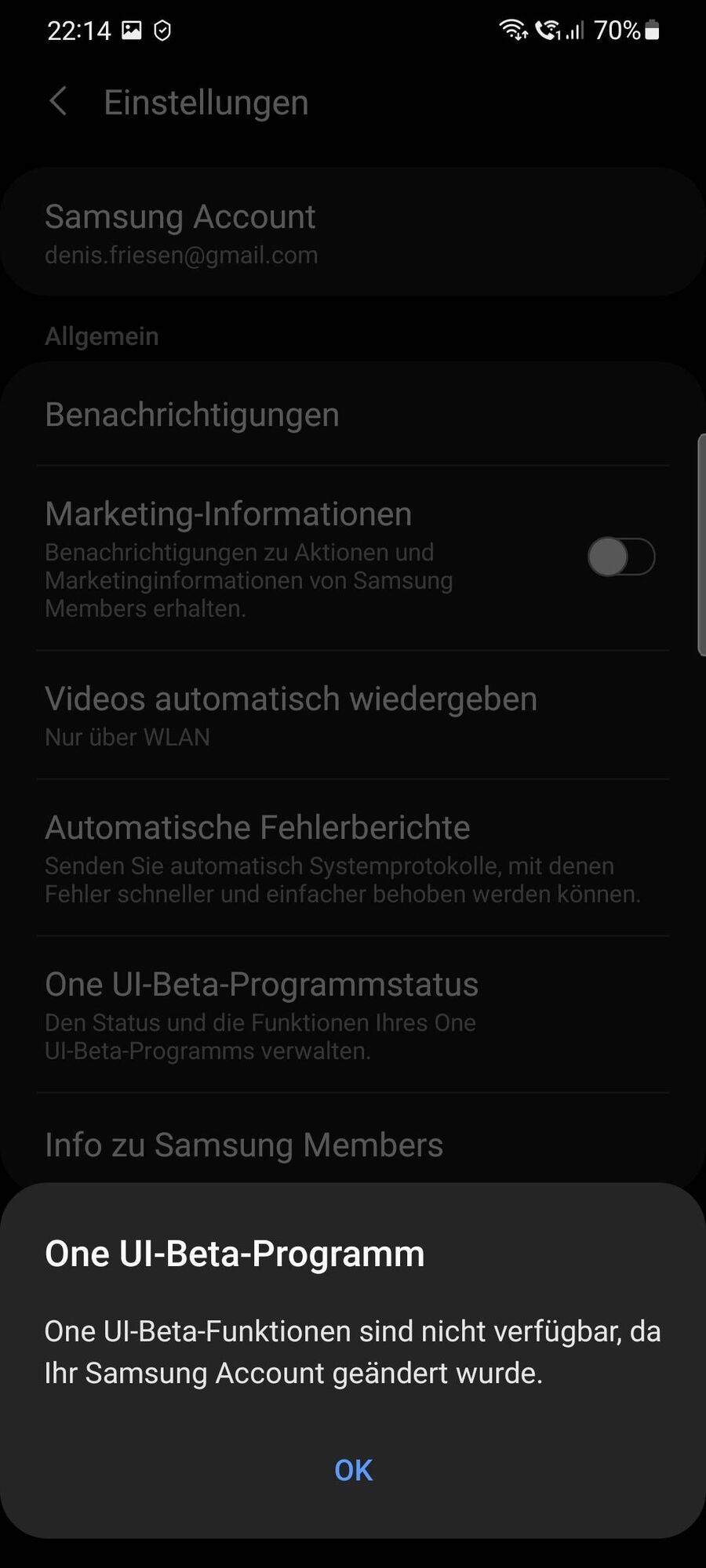The image size is (706, 1568).
Task: Open One UI-Beta-Programmstatus
Action: pyautogui.click(x=353, y=1014)
